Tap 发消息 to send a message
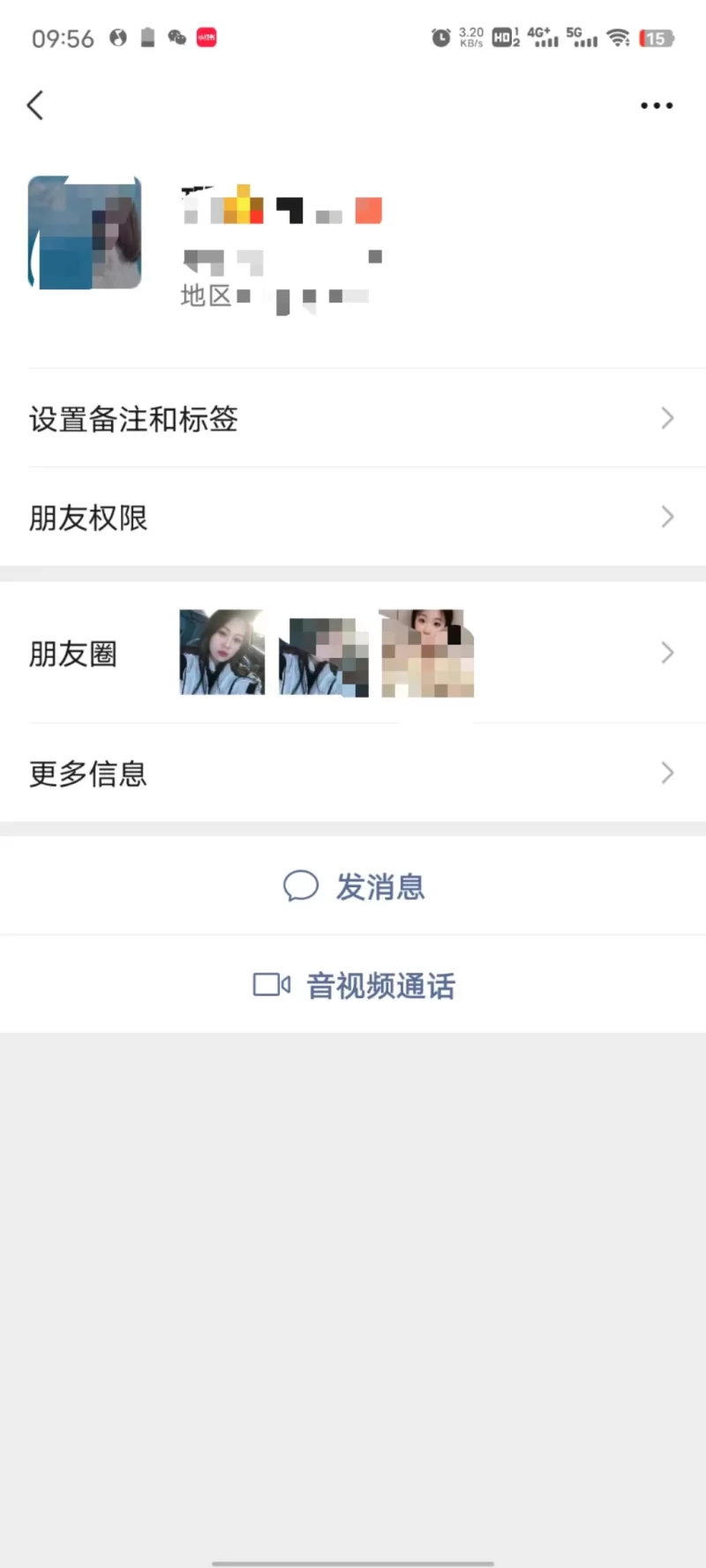 pyautogui.click(x=355, y=885)
